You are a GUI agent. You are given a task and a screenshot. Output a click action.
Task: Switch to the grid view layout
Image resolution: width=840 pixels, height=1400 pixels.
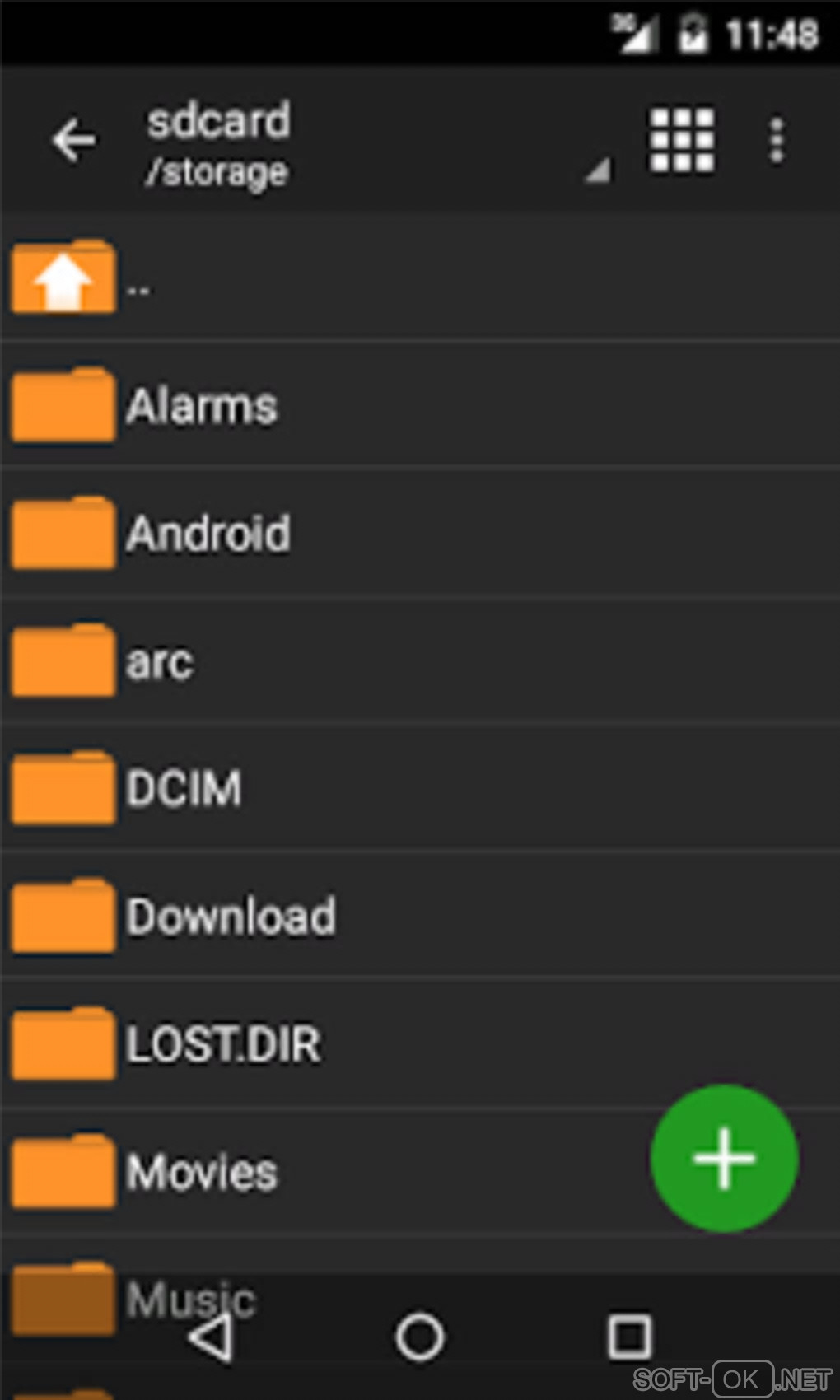point(682,140)
